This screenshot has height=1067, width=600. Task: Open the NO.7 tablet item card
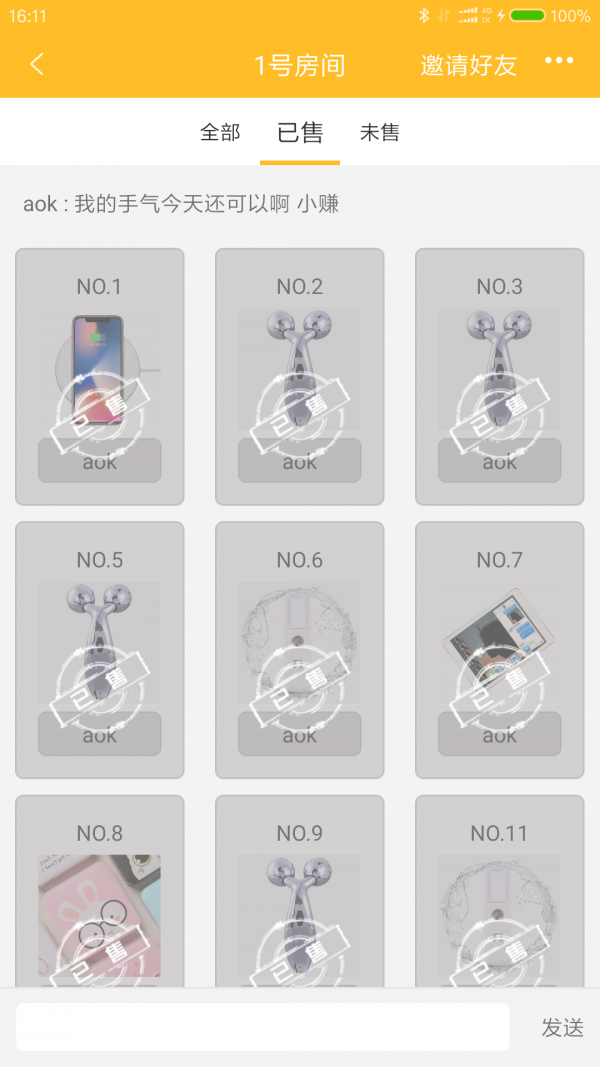coord(499,649)
